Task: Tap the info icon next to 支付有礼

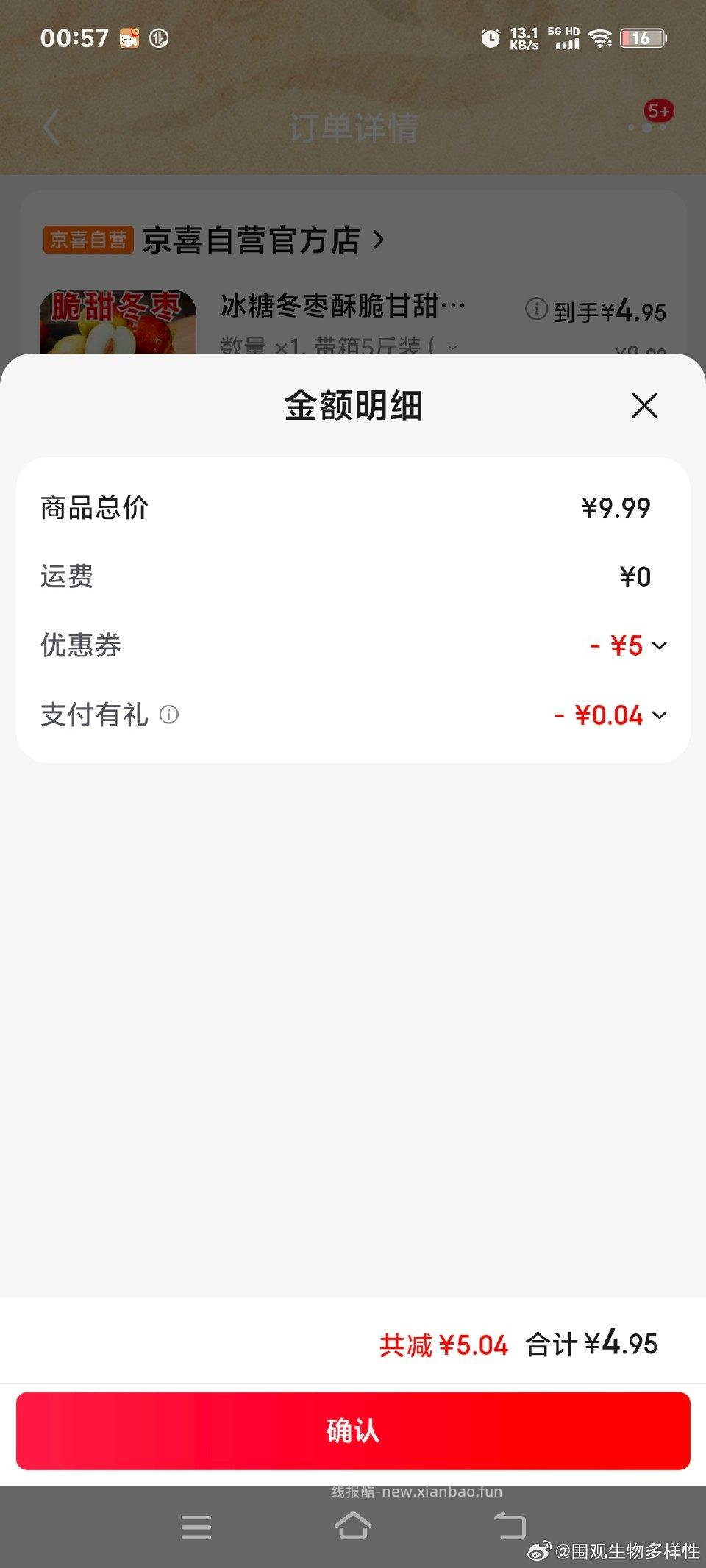Action: (x=169, y=715)
